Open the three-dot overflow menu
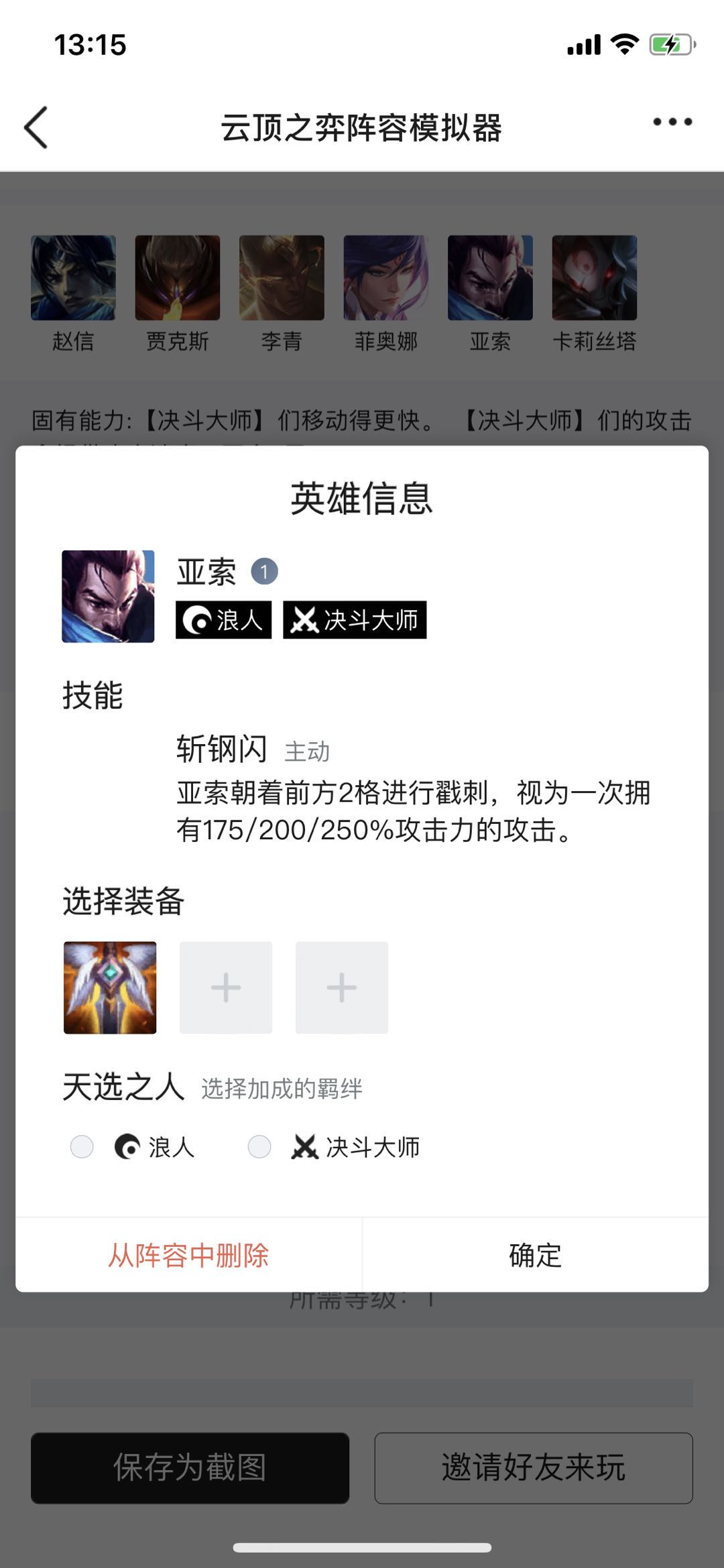The height and width of the screenshot is (1568, 724). click(x=672, y=122)
